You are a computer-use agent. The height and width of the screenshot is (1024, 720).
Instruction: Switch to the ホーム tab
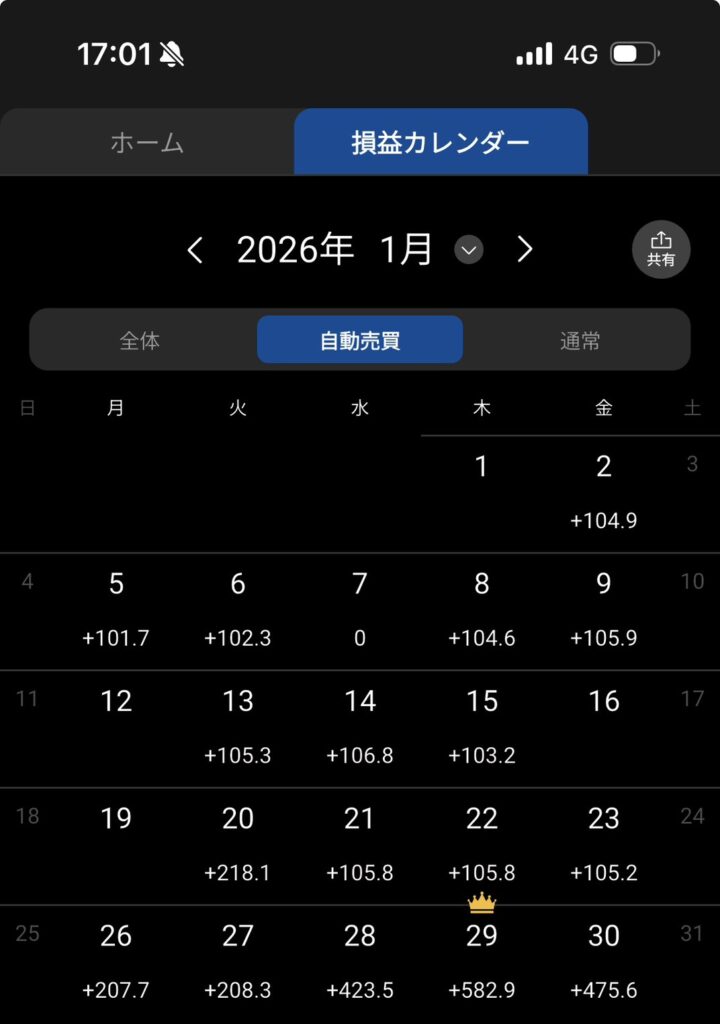tap(147, 143)
